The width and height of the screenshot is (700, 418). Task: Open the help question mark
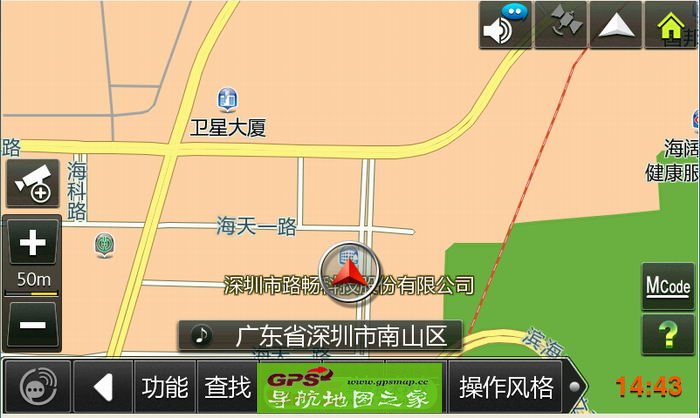pyautogui.click(x=667, y=333)
